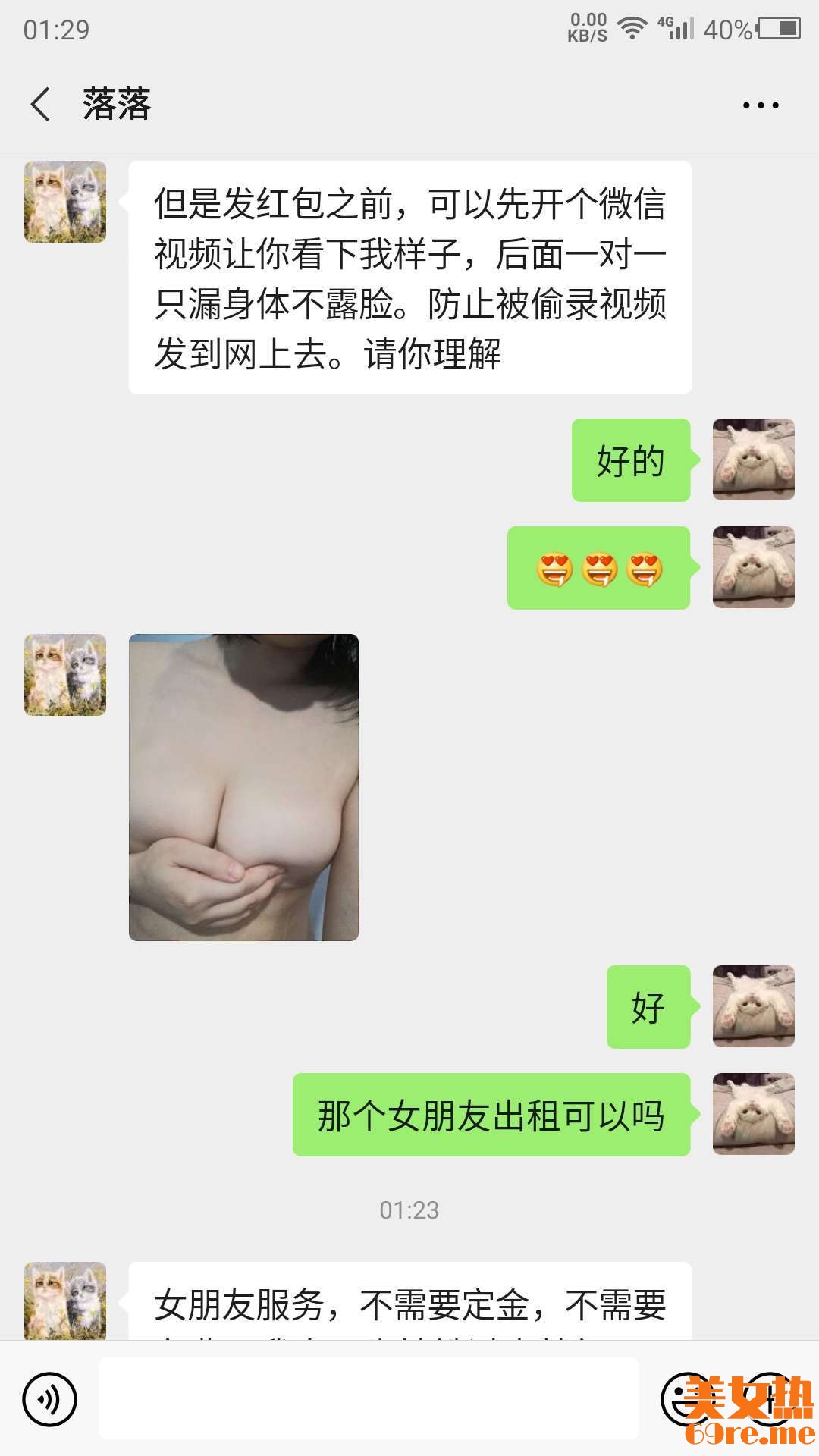Switch to voice message input
The height and width of the screenshot is (1456, 819).
coord(50,1399)
